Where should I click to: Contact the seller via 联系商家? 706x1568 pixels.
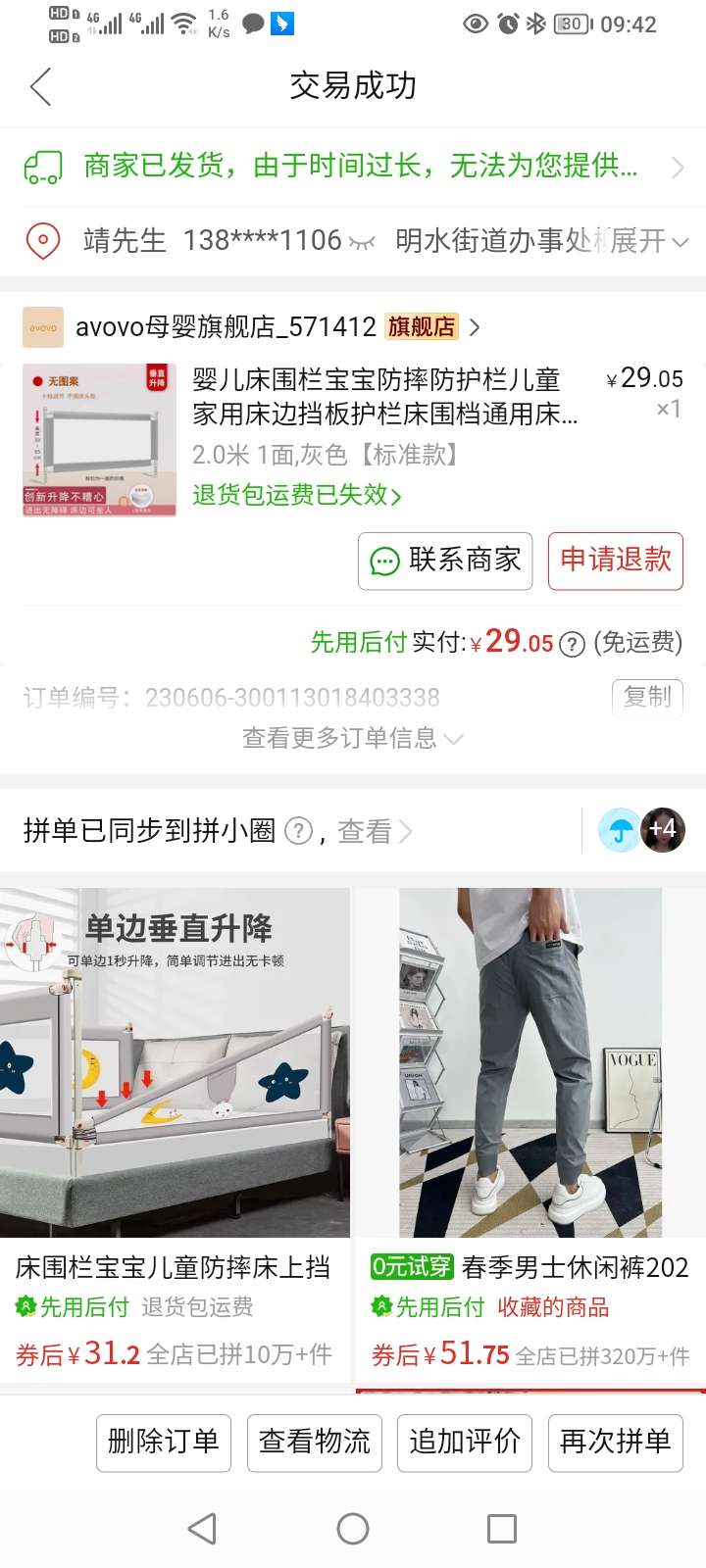(x=445, y=561)
